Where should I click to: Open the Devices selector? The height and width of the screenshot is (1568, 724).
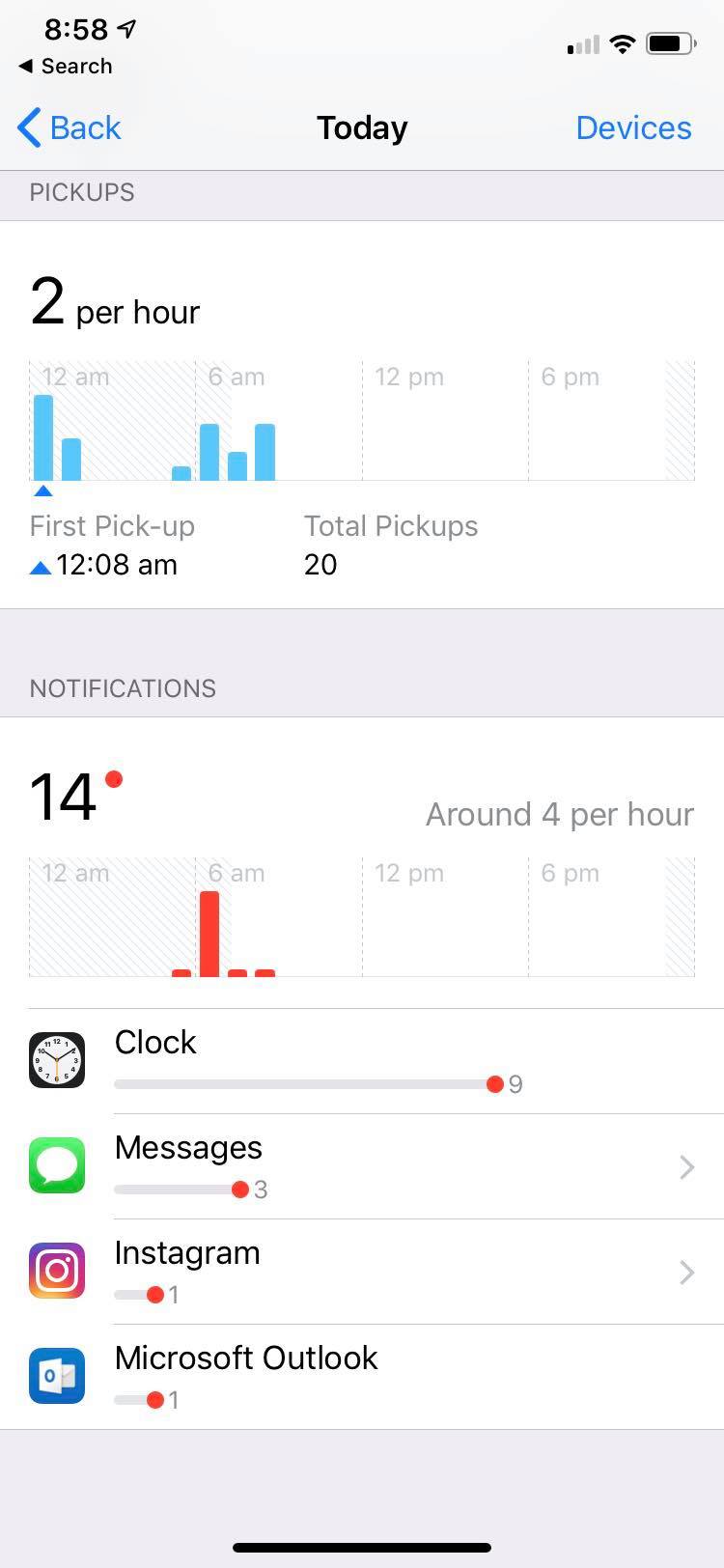[x=633, y=127]
